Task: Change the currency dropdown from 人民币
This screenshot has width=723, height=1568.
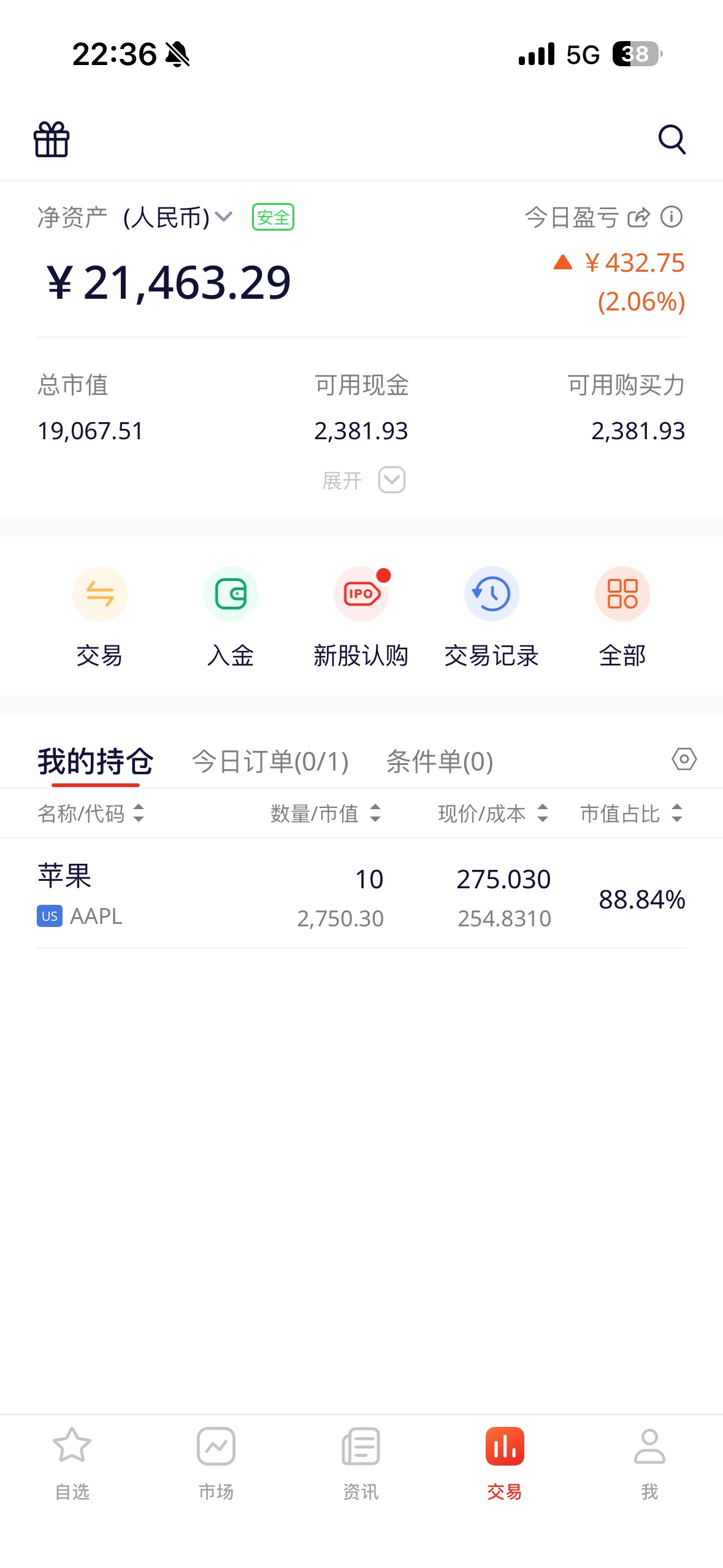Action: [x=177, y=217]
